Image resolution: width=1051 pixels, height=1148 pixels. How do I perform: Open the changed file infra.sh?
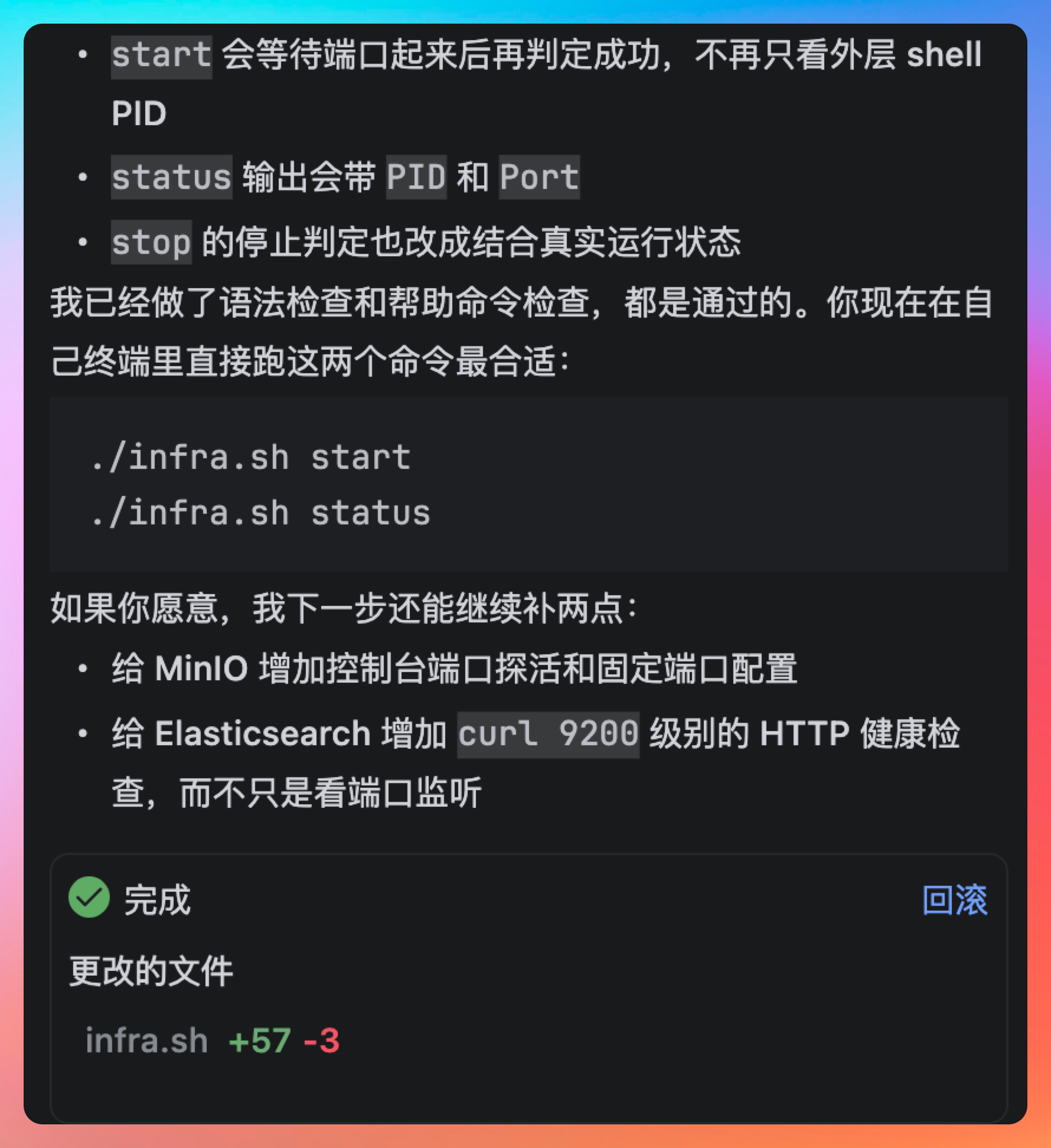click(147, 1041)
